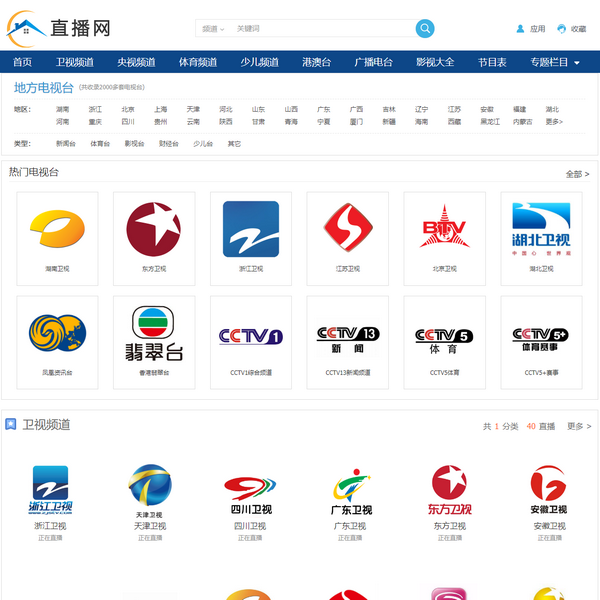Switch to the 央视频道 nav tab
The image size is (600, 600).
136,62
